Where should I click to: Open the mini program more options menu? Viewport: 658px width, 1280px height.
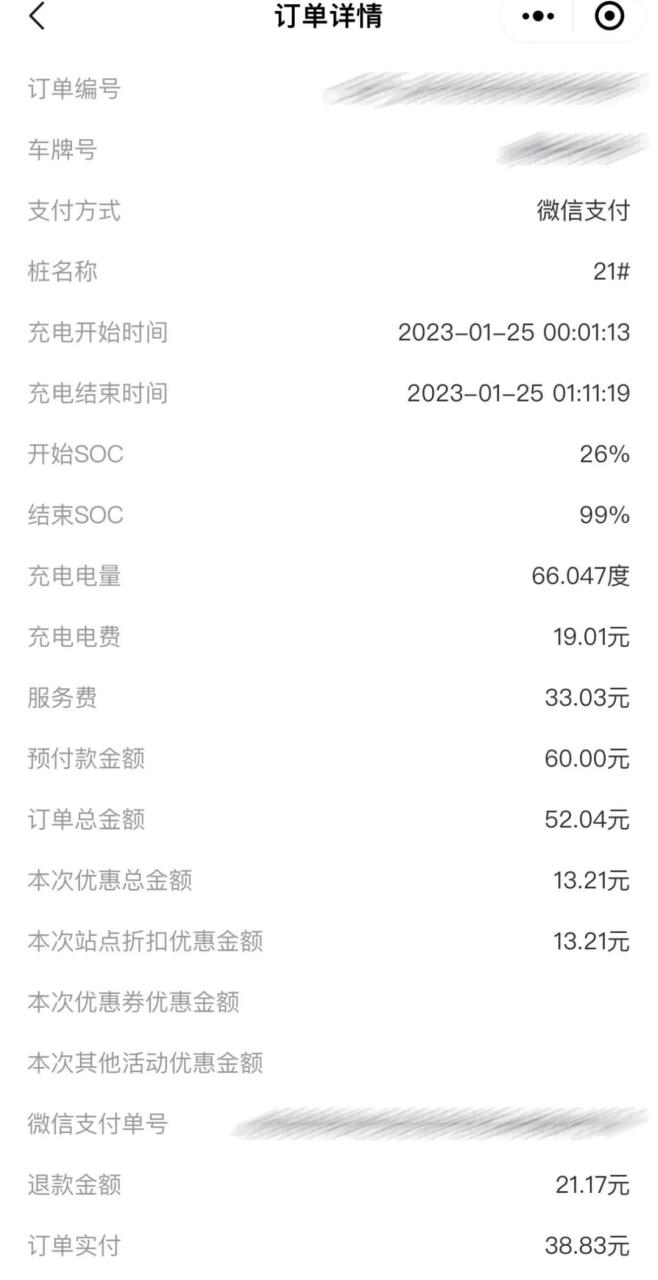coord(538,17)
